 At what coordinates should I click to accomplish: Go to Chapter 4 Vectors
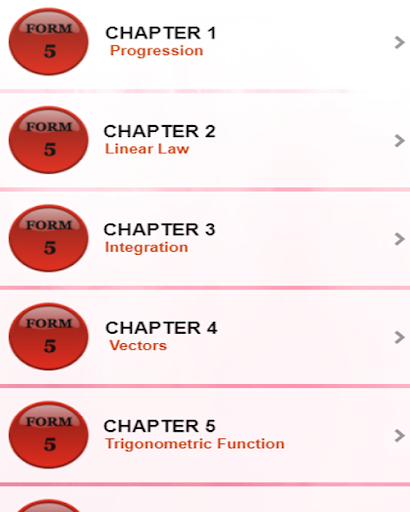click(205, 337)
